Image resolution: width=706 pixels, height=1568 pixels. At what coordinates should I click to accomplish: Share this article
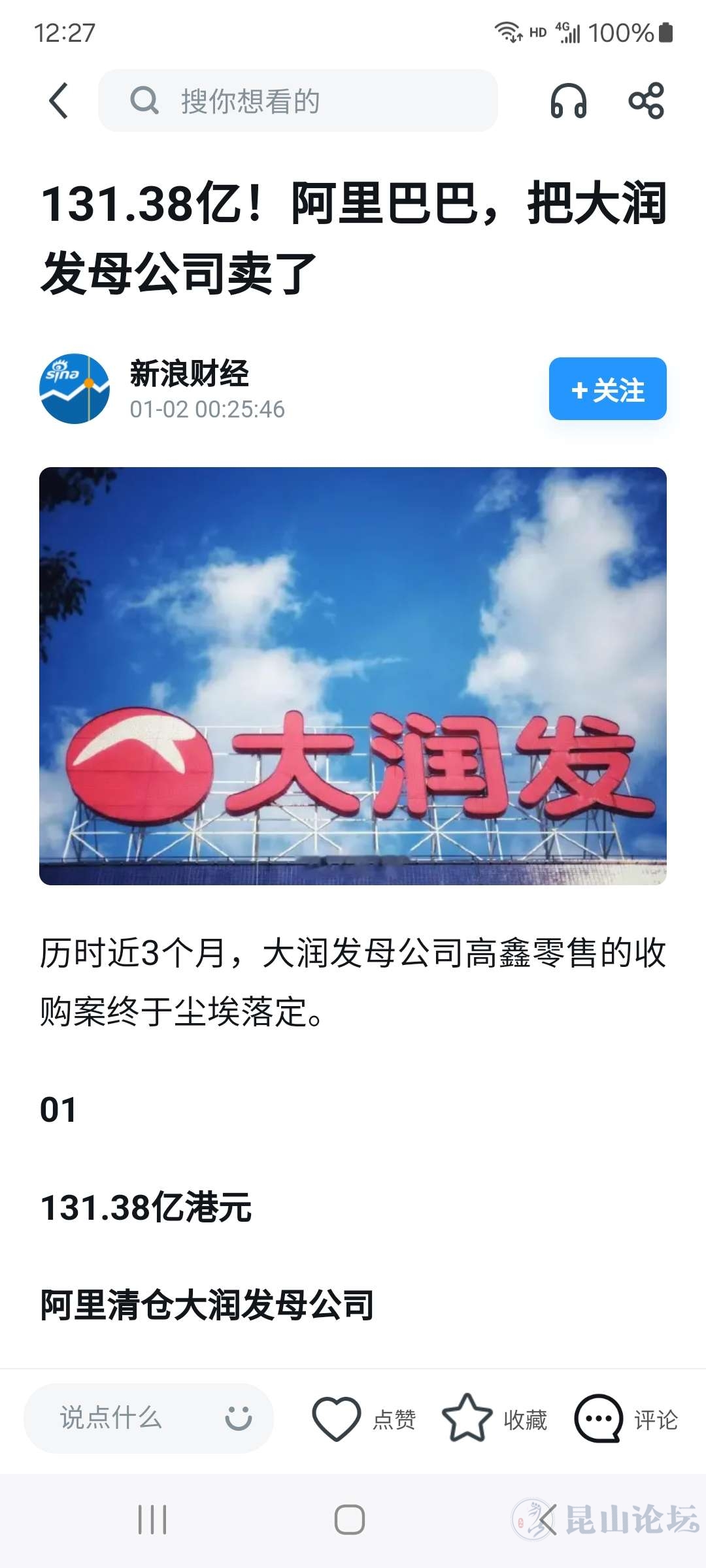click(646, 101)
